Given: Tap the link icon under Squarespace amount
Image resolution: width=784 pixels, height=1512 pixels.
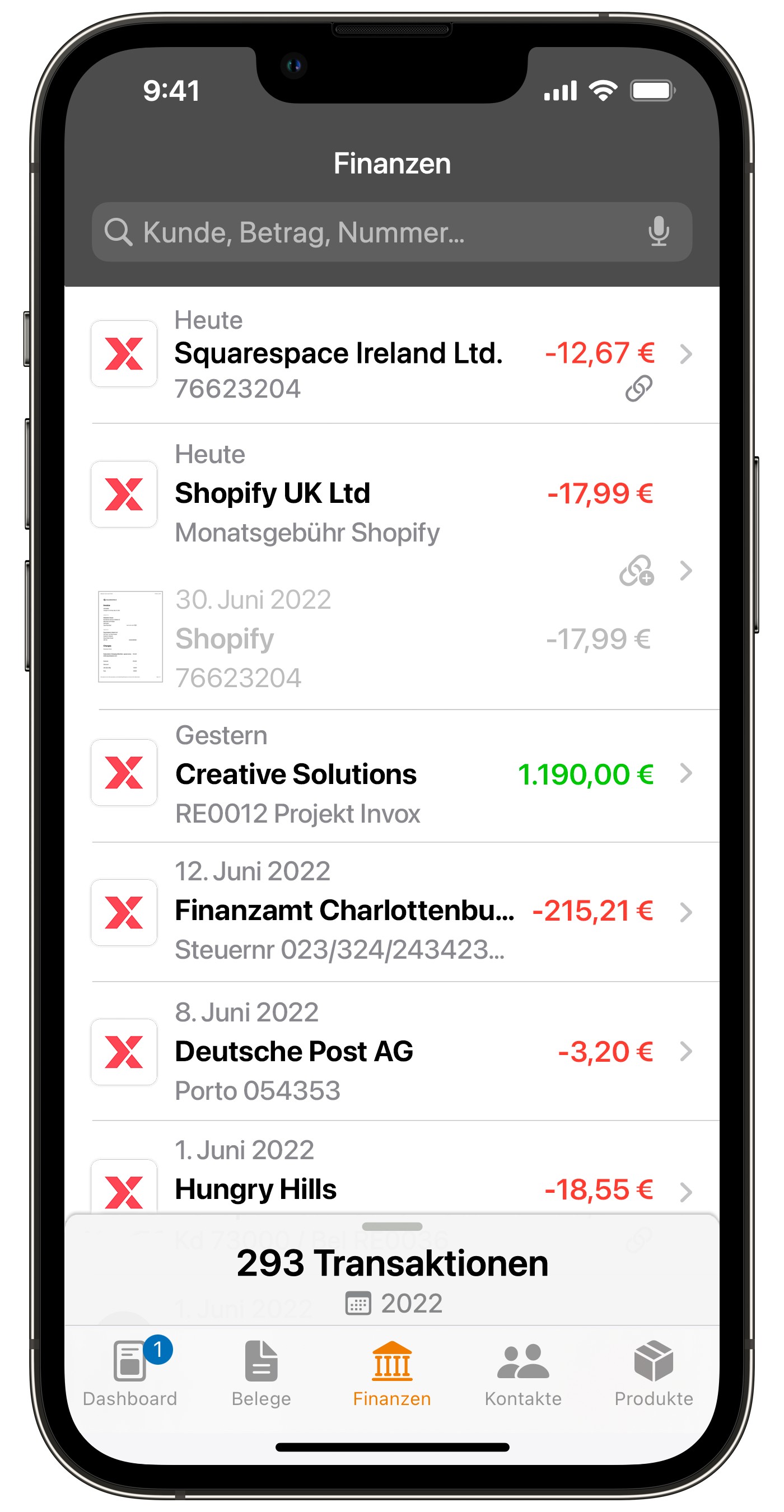Looking at the screenshot, I should [x=638, y=389].
